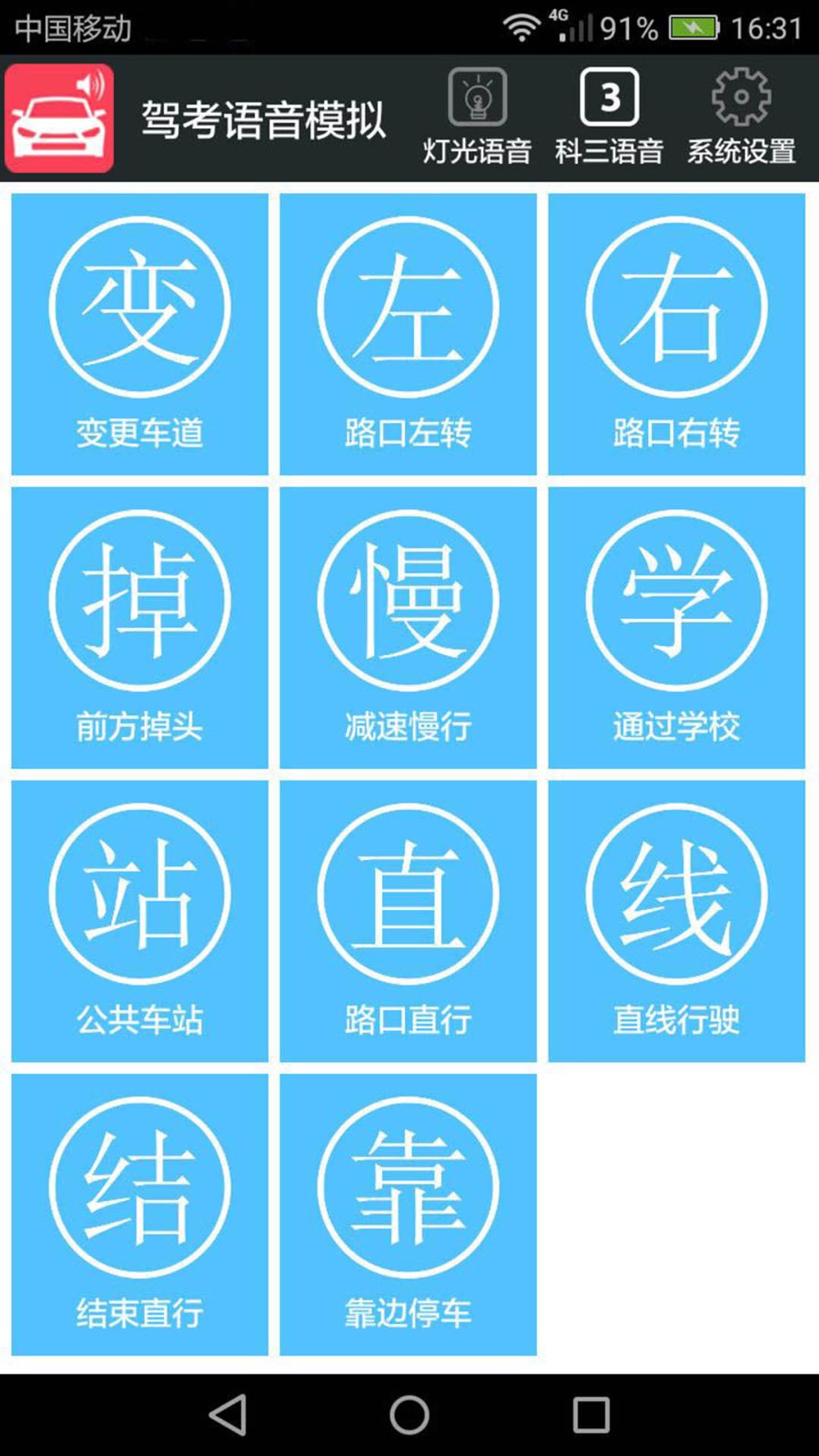Start 直线行驶 voice prompt

coord(676,921)
